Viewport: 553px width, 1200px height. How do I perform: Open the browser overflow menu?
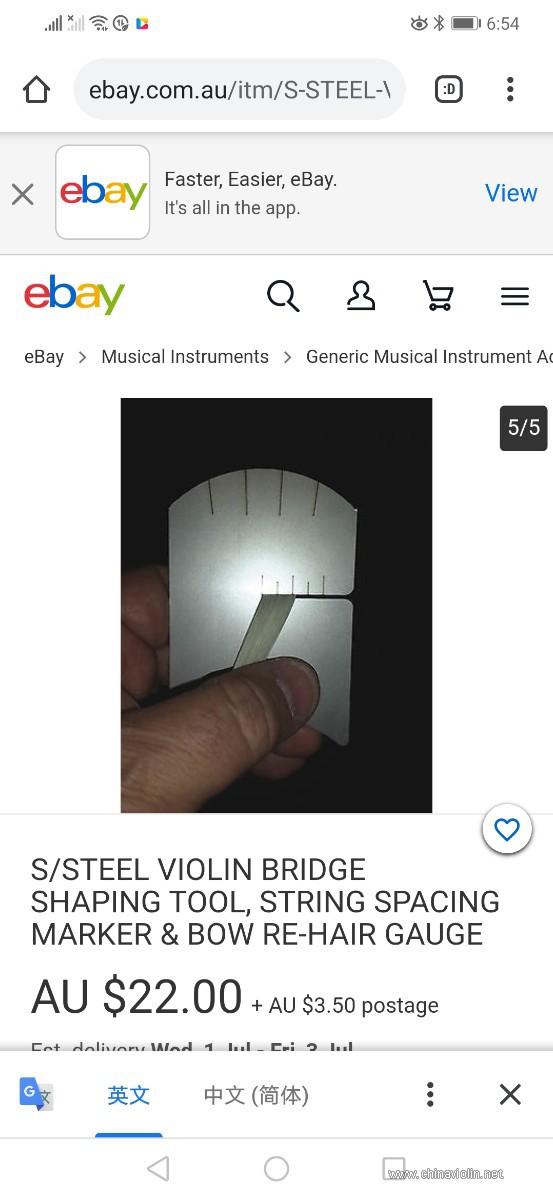(510, 90)
